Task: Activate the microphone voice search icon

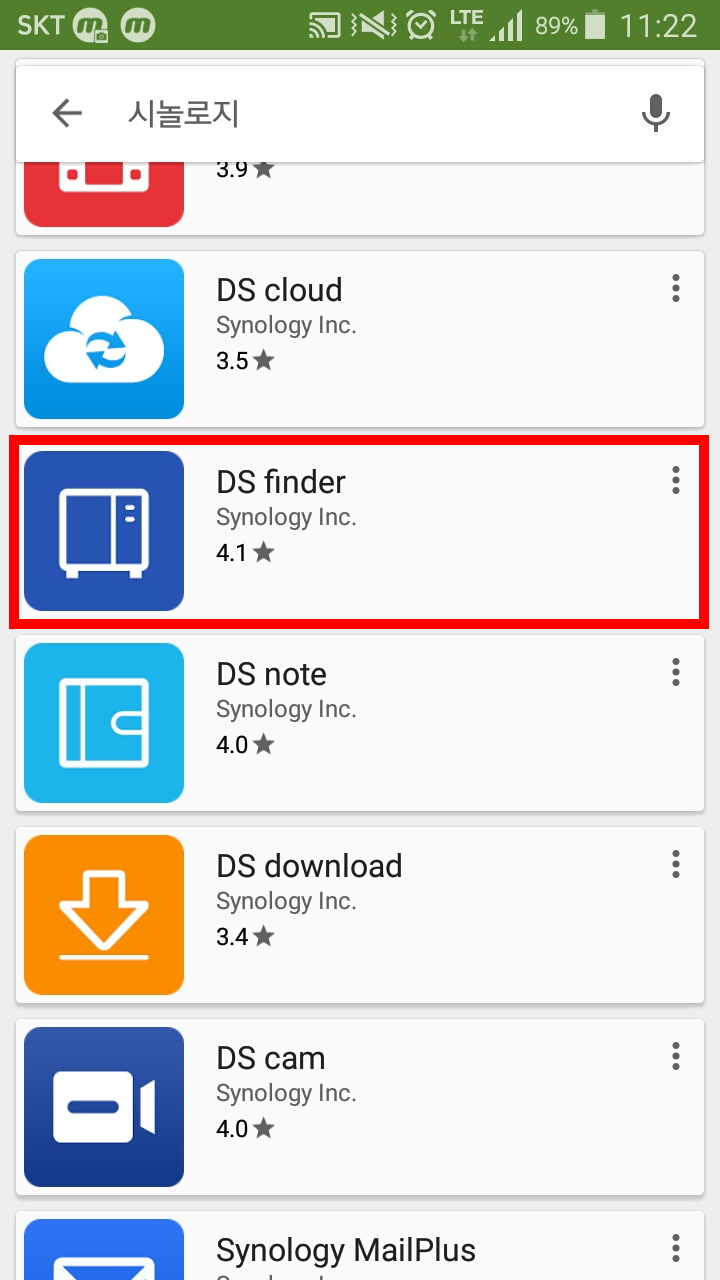Action: point(656,113)
